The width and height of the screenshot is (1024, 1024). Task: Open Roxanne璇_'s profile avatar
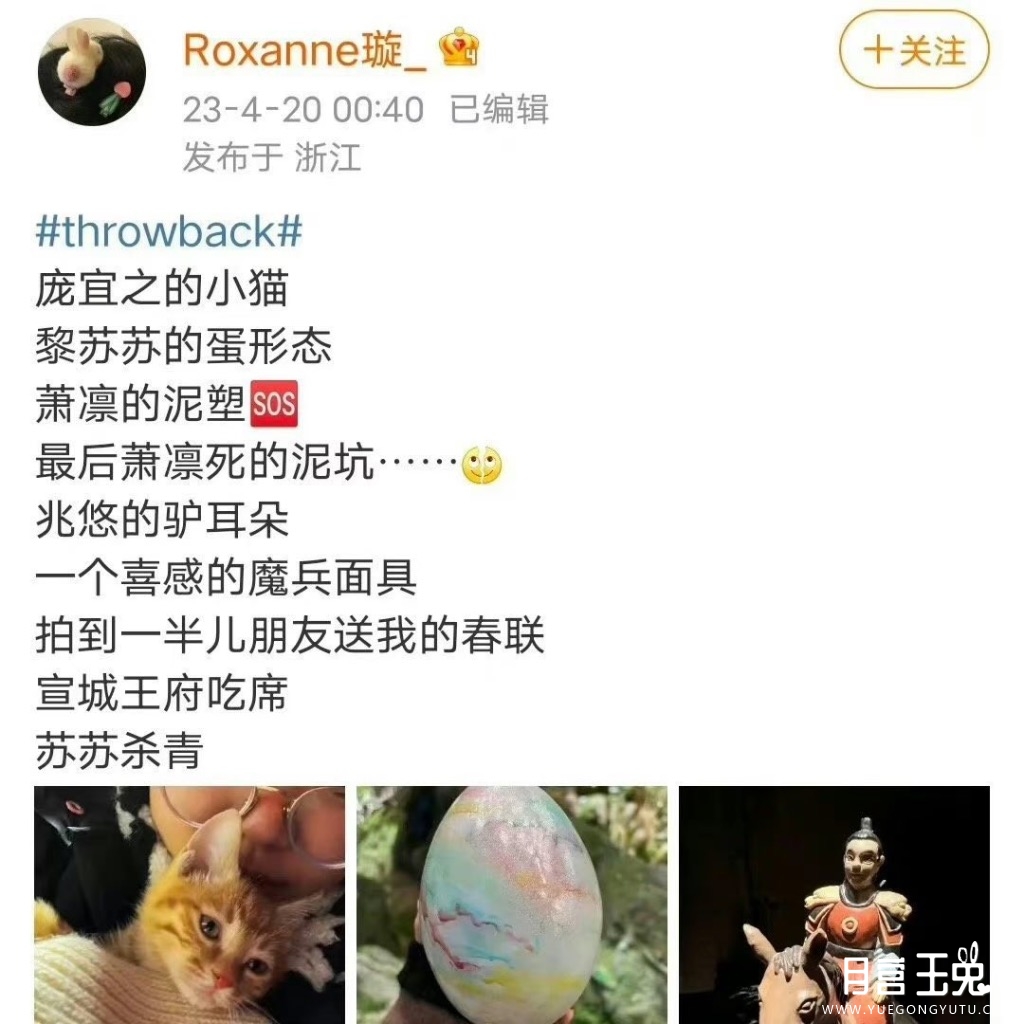coord(91,72)
